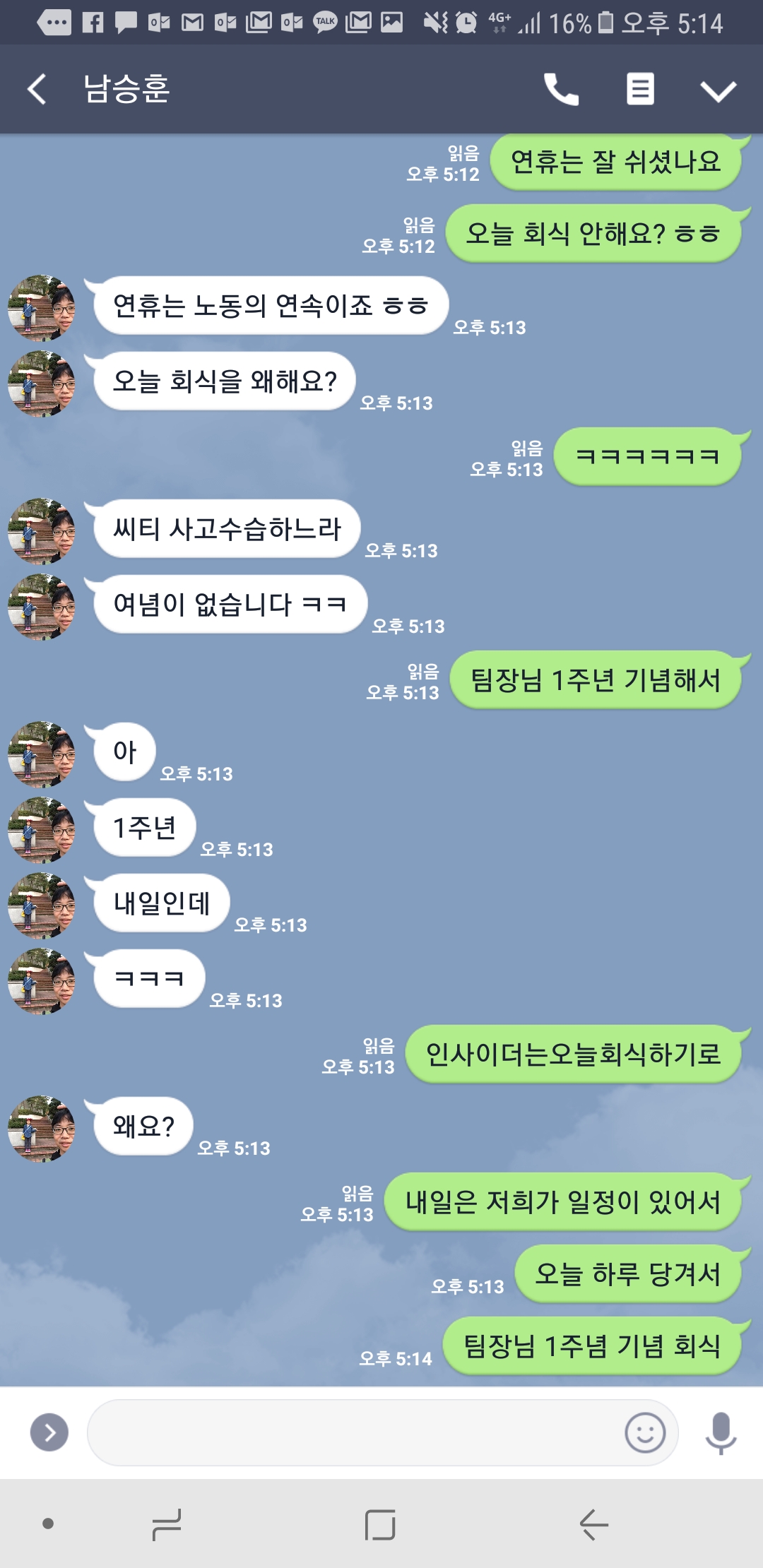Open recent apps from the navigation bar
This screenshot has width=763, height=1568.
(167, 1524)
